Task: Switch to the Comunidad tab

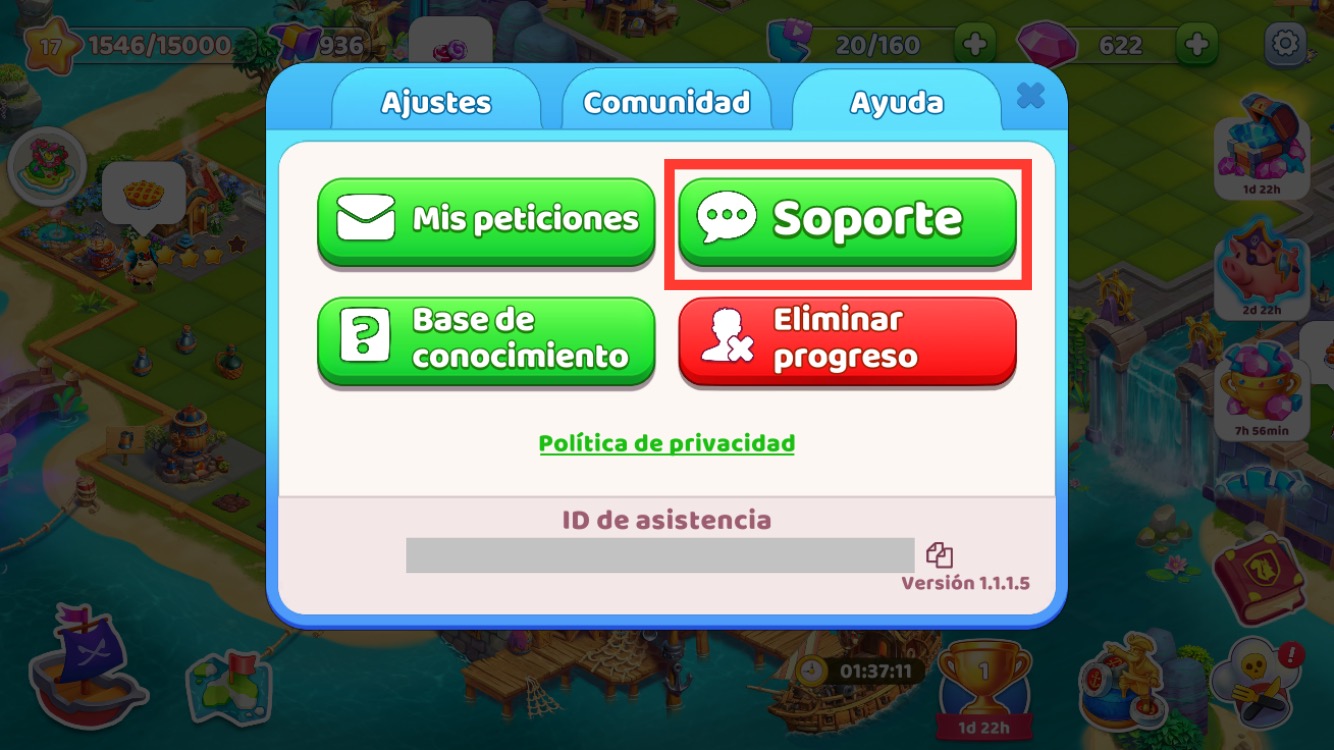Action: [666, 103]
